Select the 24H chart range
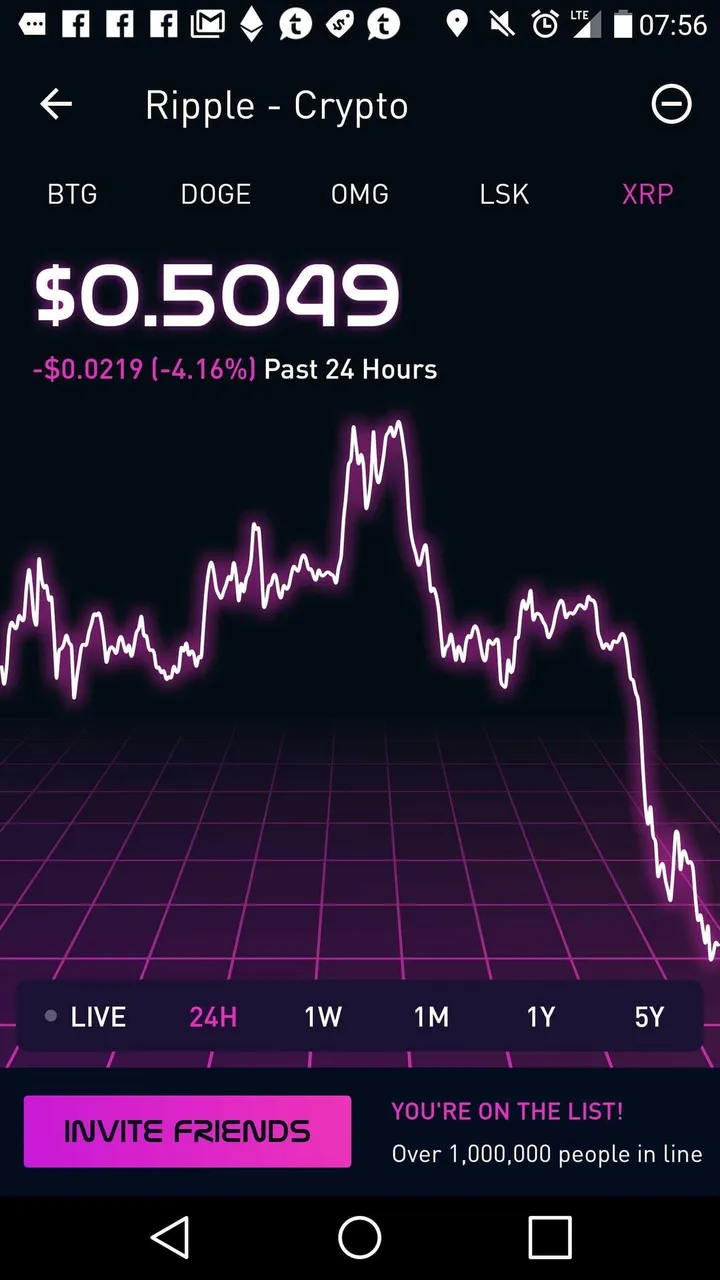 point(213,1017)
